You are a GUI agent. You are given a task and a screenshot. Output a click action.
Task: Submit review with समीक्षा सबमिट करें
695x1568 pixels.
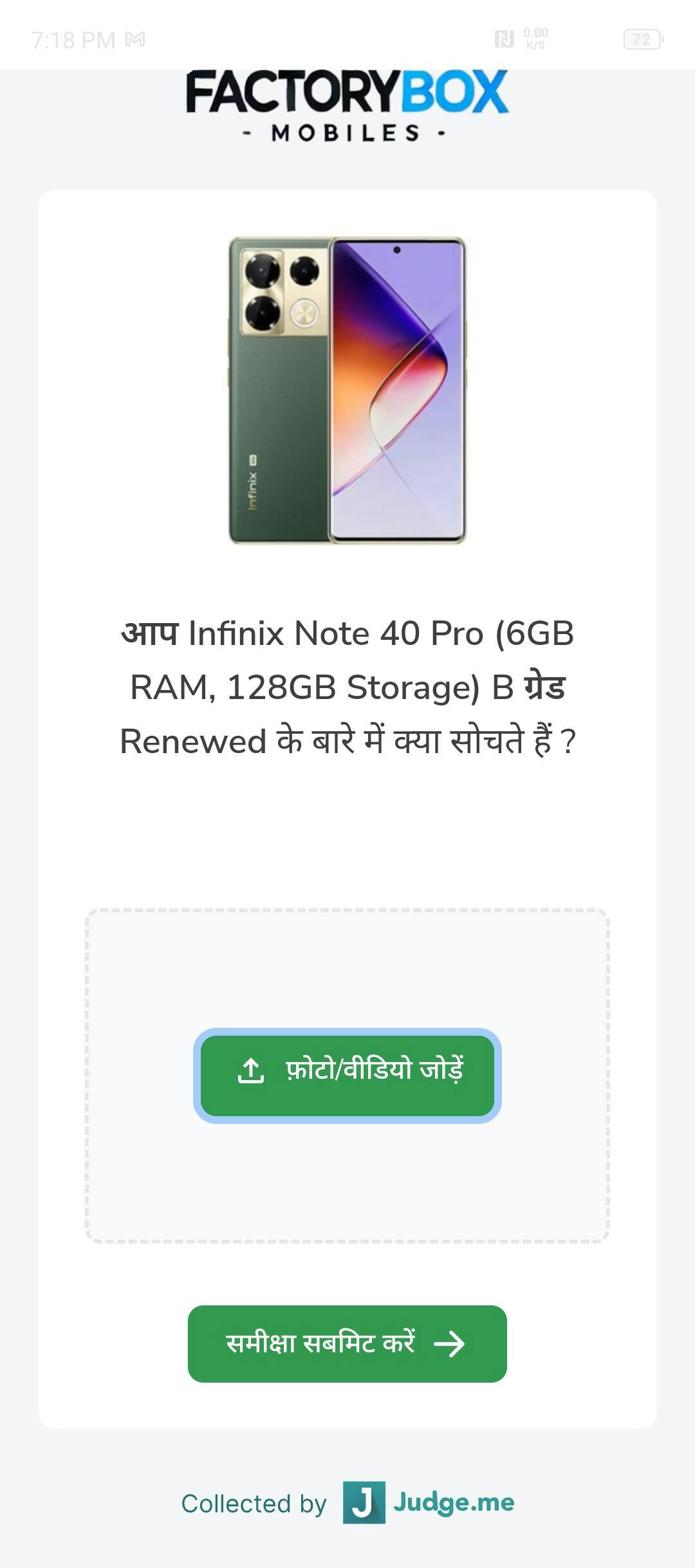pyautogui.click(x=347, y=1343)
